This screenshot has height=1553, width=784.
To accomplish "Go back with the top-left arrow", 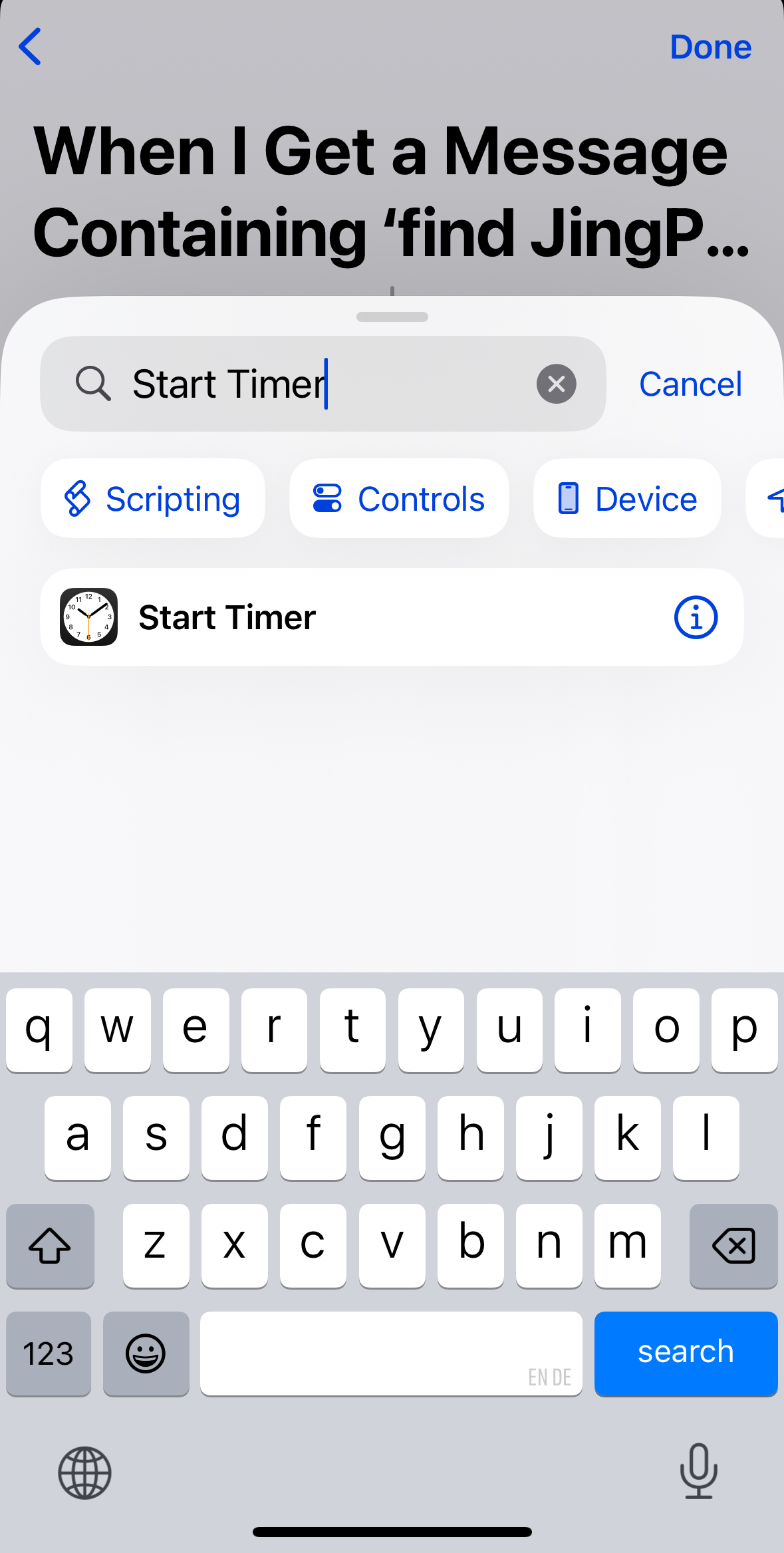I will coord(31,47).
